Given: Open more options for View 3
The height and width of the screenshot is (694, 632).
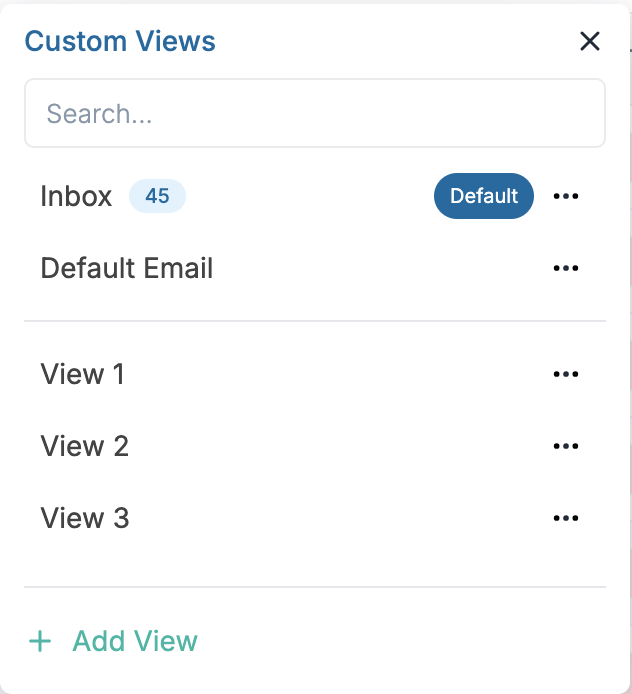Looking at the screenshot, I should click(x=566, y=518).
